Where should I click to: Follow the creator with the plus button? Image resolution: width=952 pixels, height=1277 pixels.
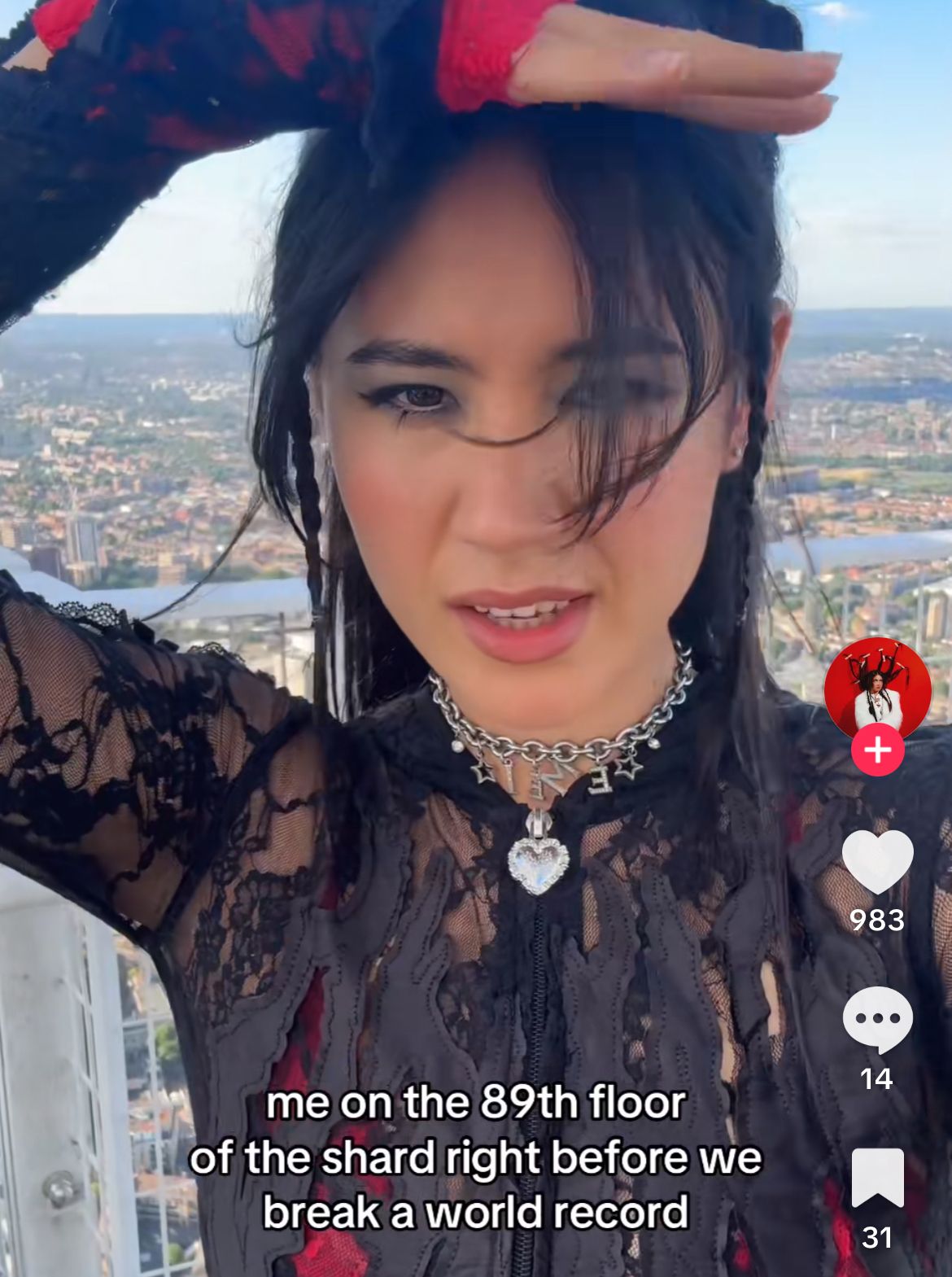pyautogui.click(x=877, y=750)
